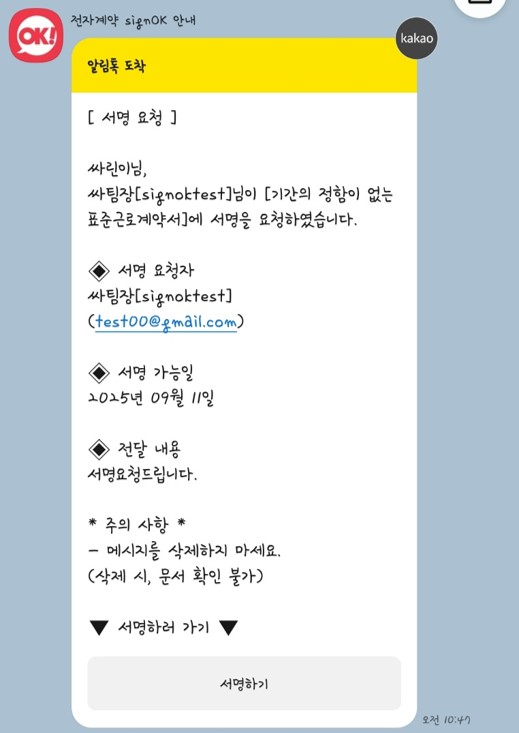Screen dimensions: 519x733
Task: Tap the 서명하기 button
Action: tap(244, 683)
